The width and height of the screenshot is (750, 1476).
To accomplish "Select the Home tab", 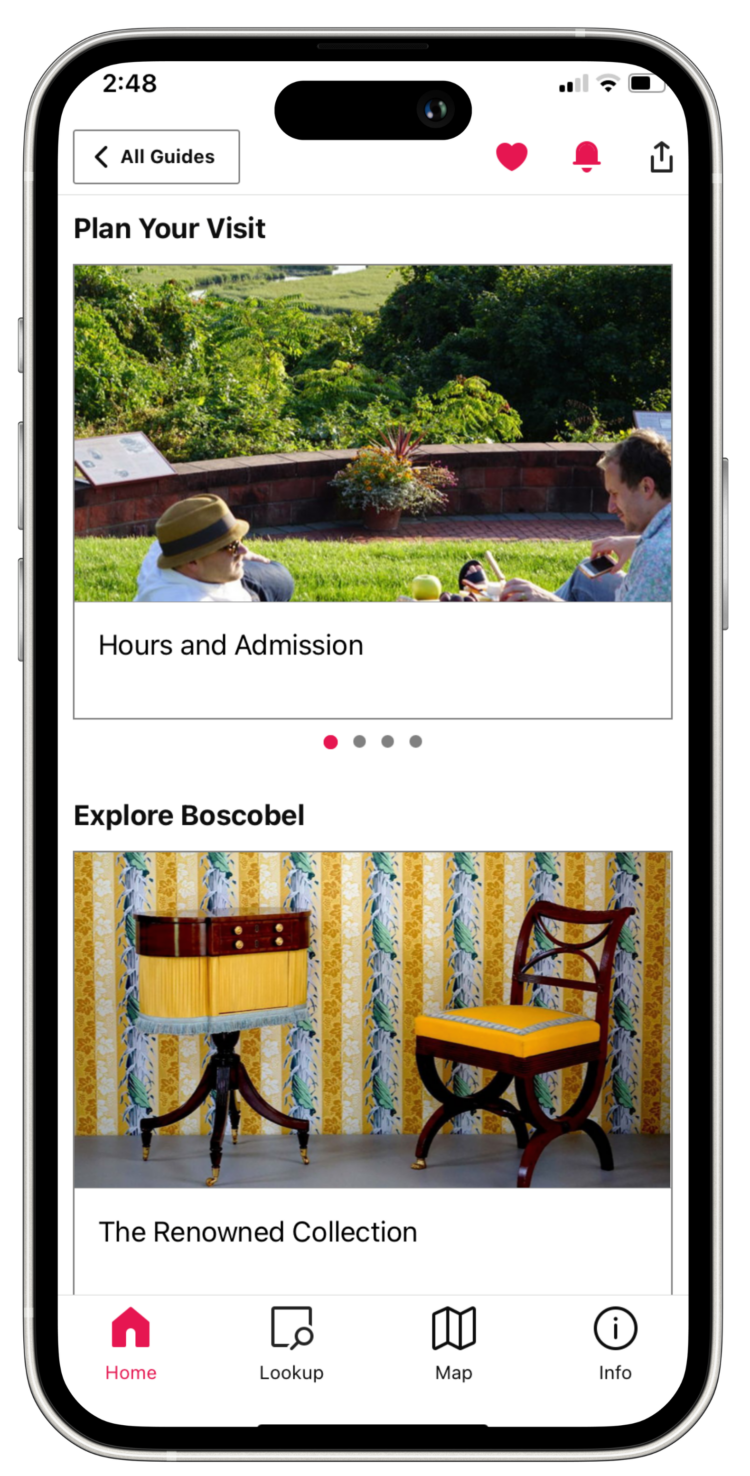I will pyautogui.click(x=131, y=1344).
